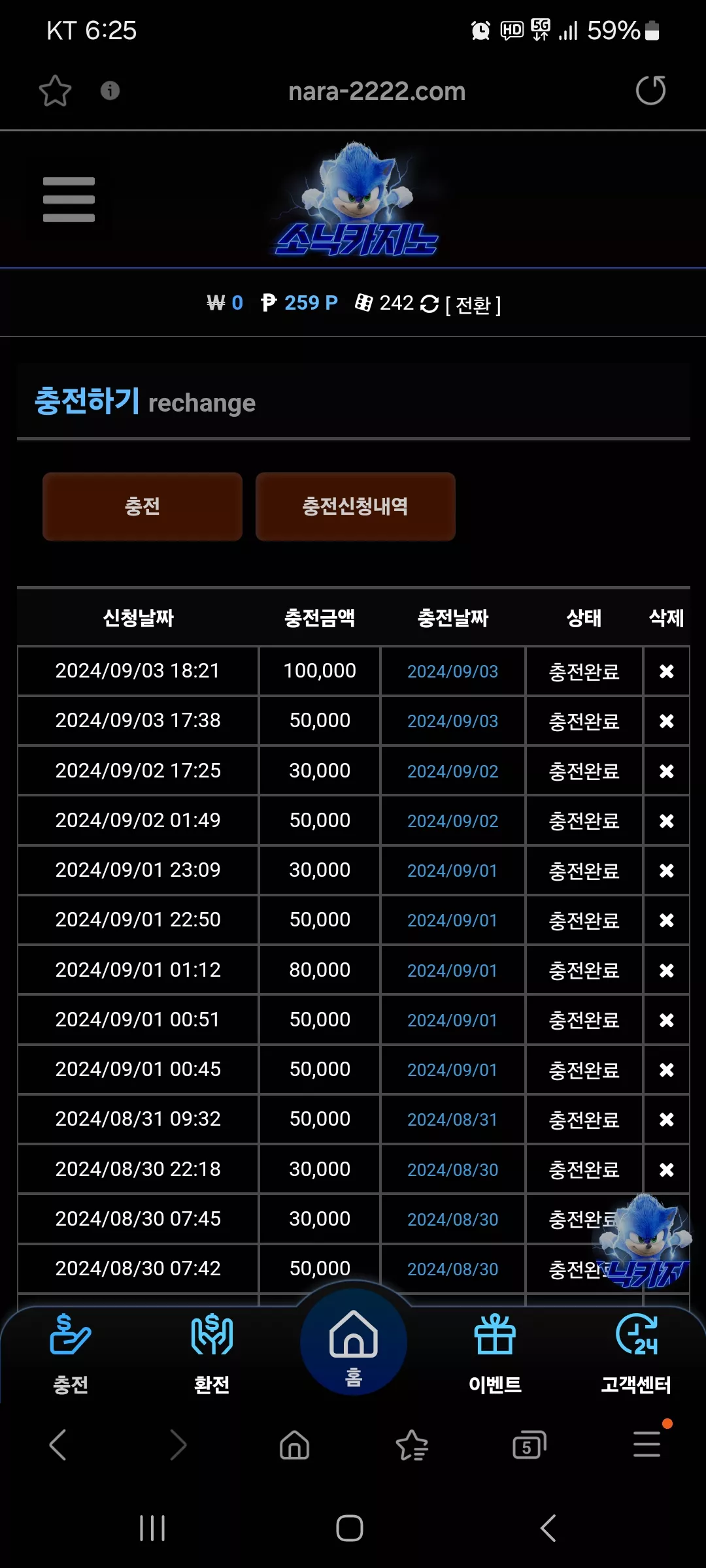Viewport: 706px width, 1568px height.
Task: Go back using browser back arrow
Action: point(58,1445)
